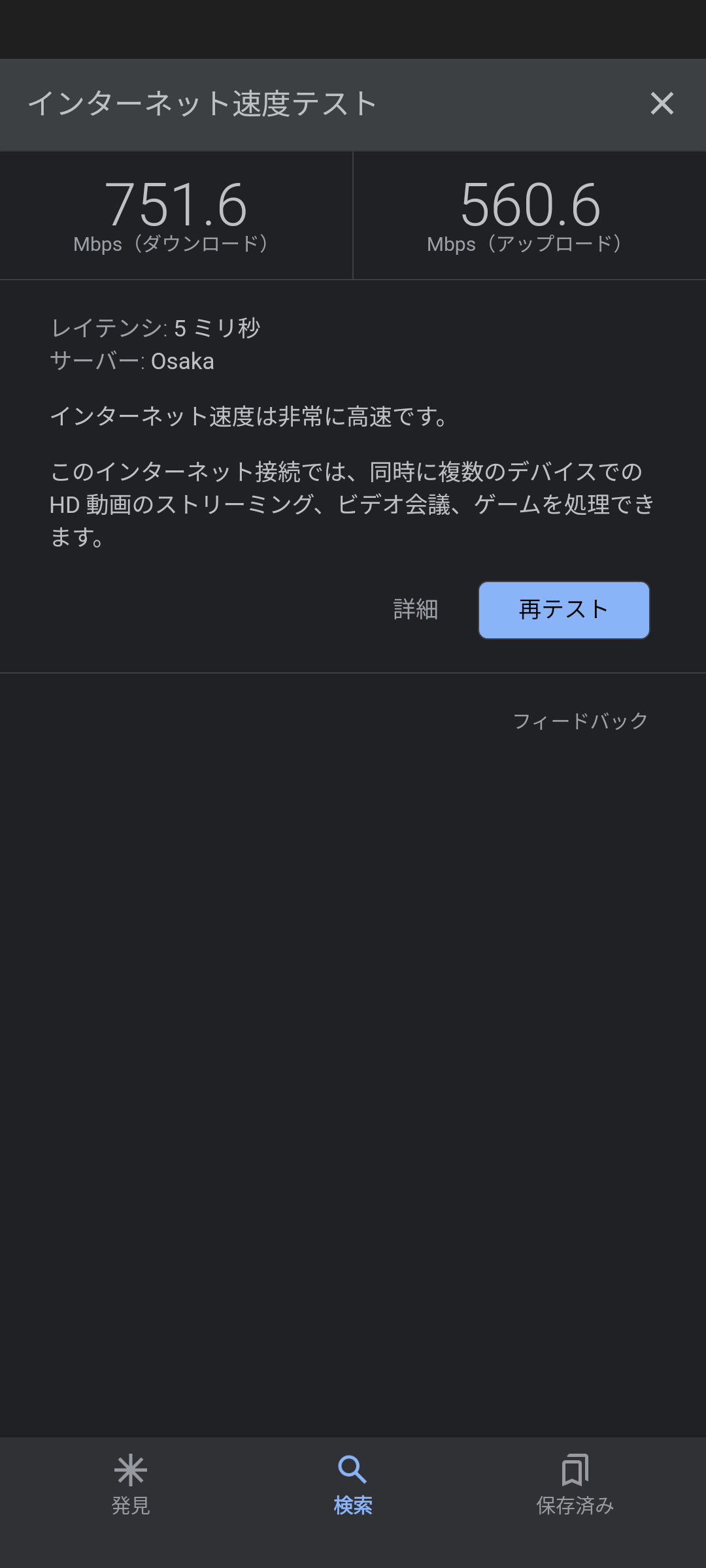Open the フィードバック link
The image size is (706, 1568).
[x=580, y=721]
